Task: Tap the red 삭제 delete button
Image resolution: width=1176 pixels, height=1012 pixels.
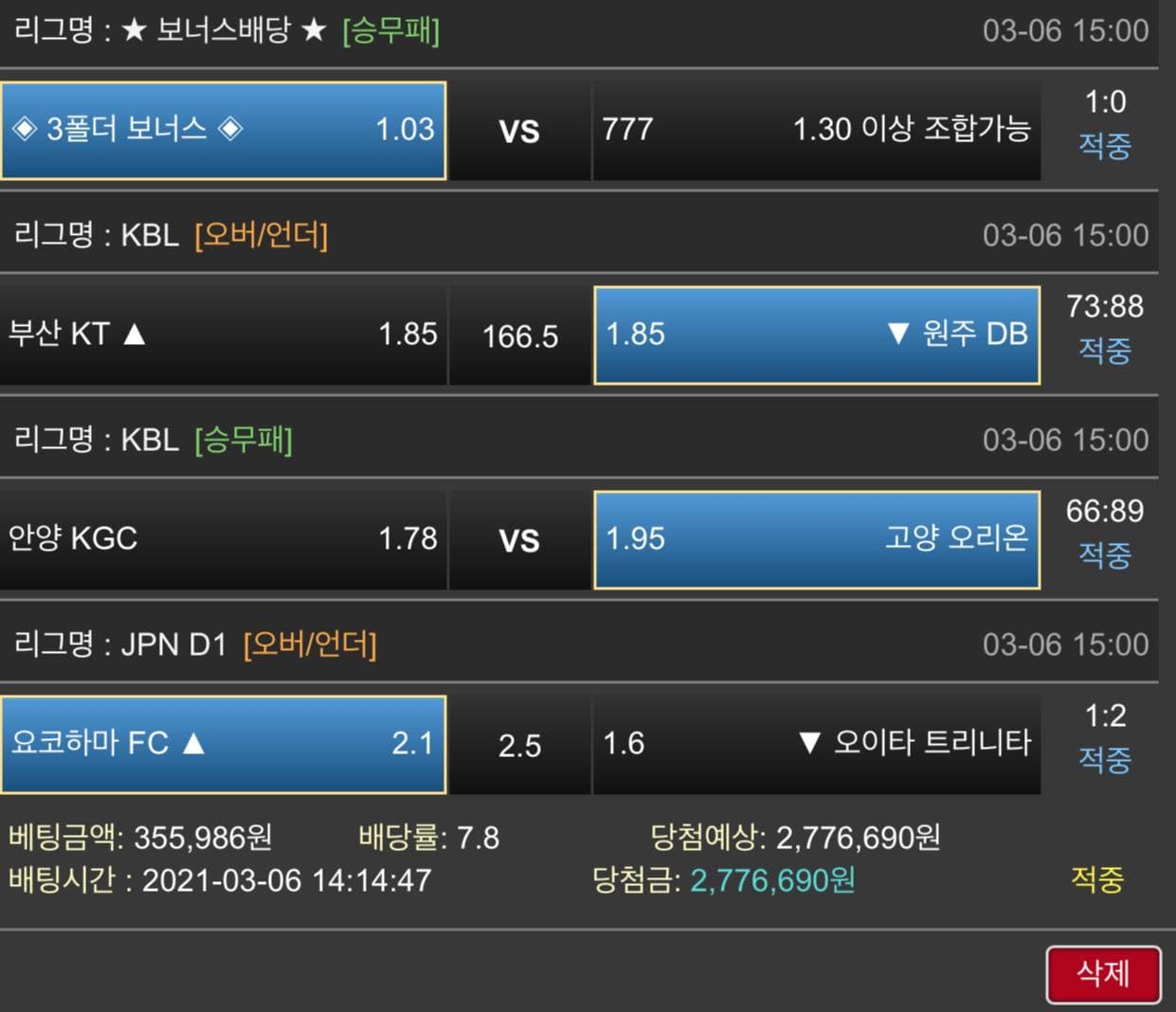Action: pos(1103,974)
